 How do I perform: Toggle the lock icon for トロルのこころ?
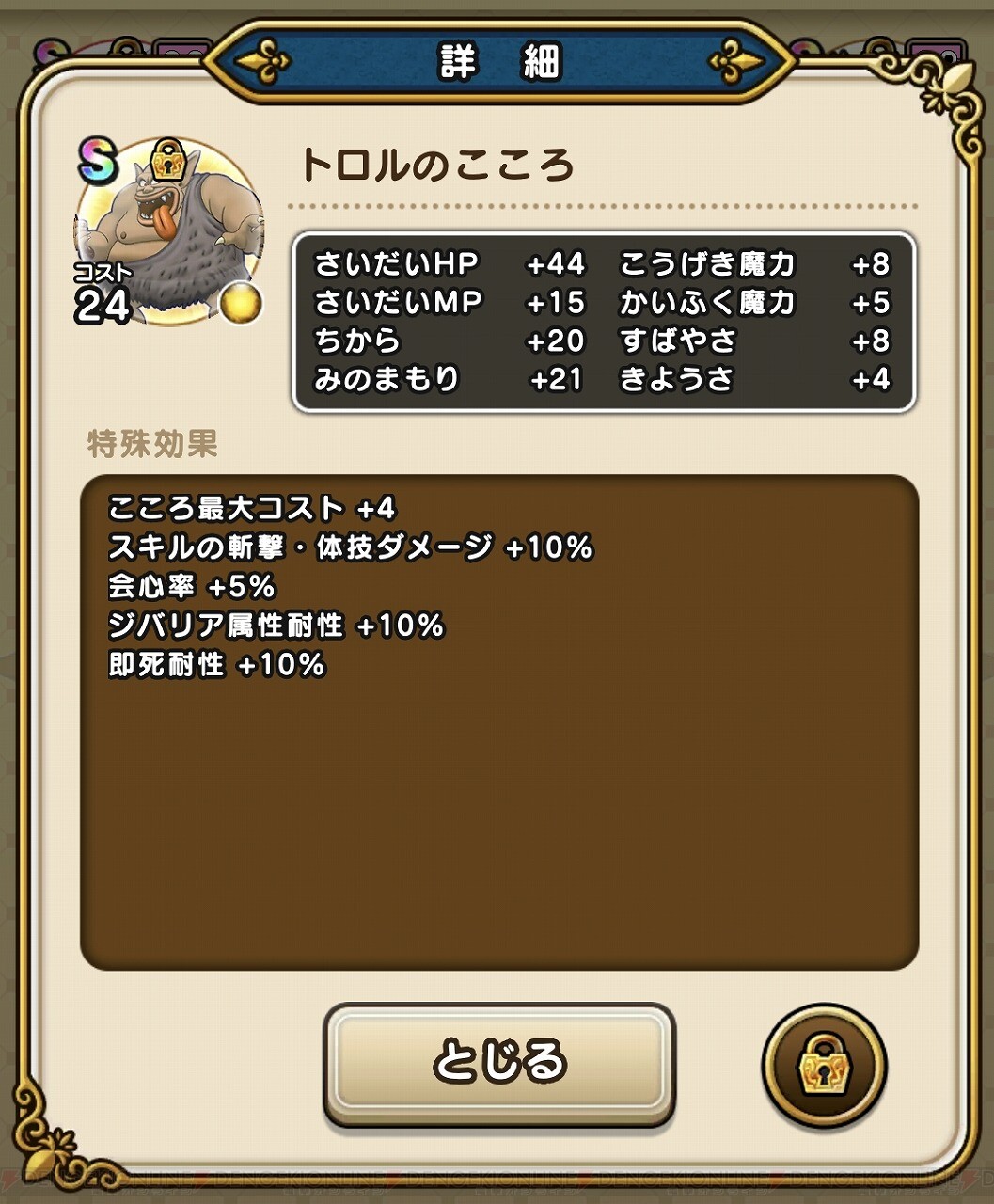coord(824,1067)
